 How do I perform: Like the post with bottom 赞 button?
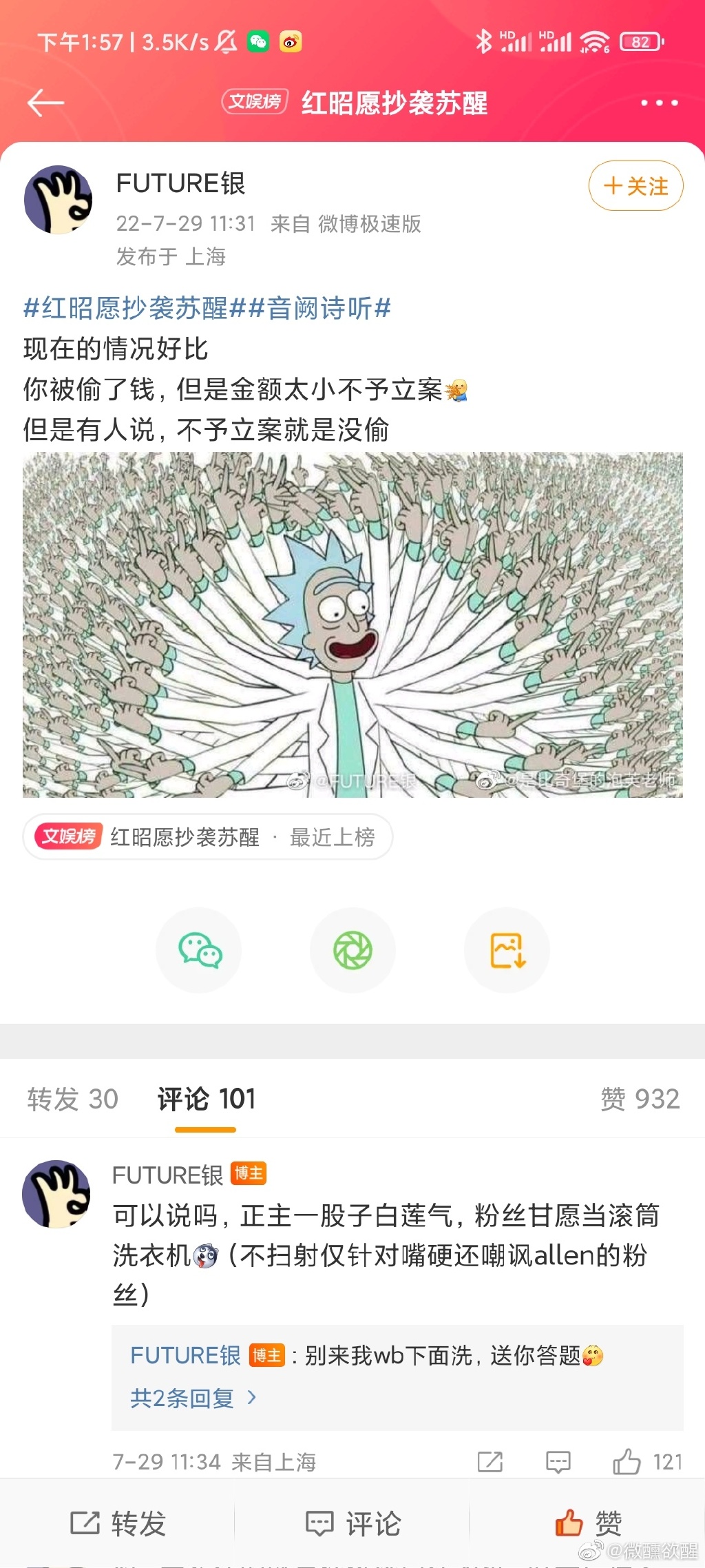coord(587,1523)
